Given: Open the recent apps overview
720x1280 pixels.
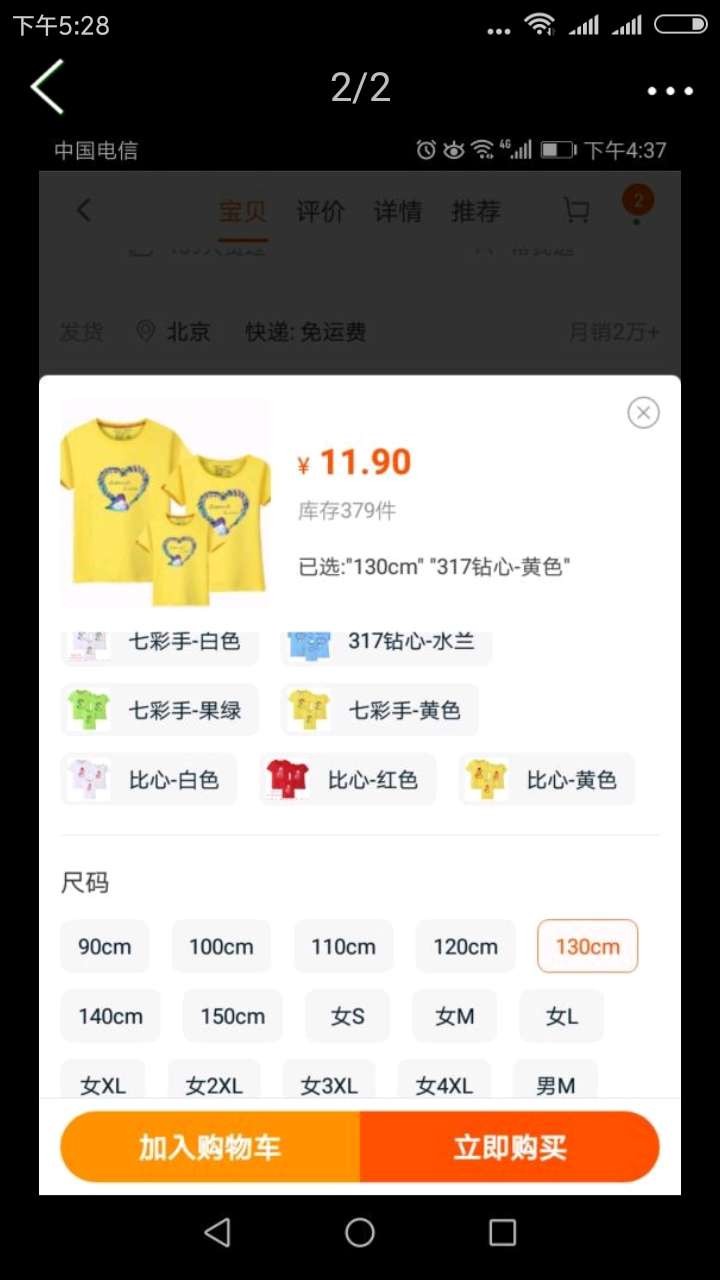Looking at the screenshot, I should [503, 1232].
